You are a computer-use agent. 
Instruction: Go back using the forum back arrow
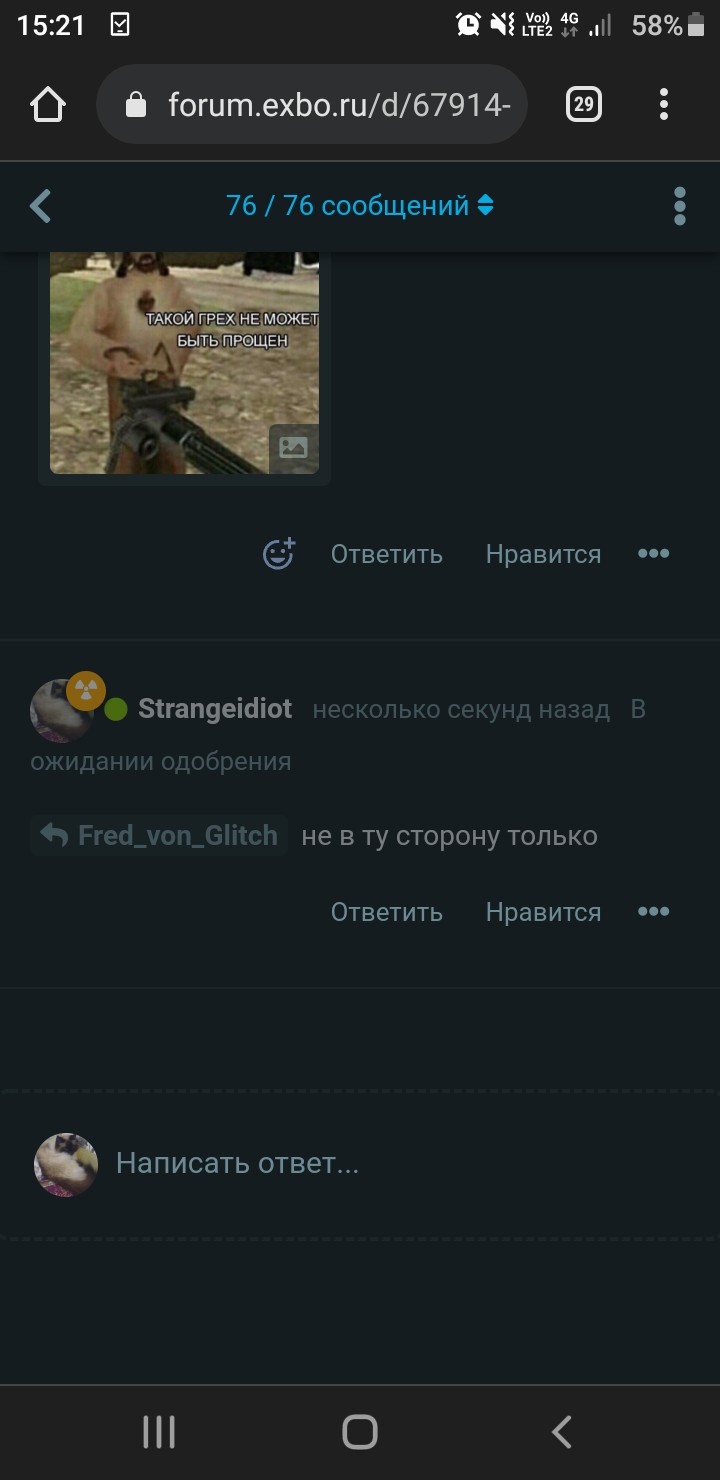coord(41,206)
